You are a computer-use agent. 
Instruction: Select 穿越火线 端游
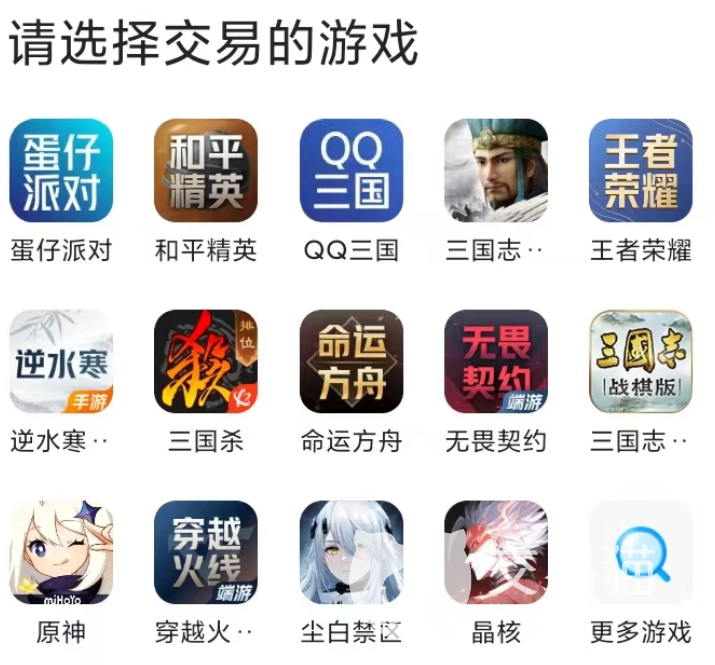[x=206, y=553]
